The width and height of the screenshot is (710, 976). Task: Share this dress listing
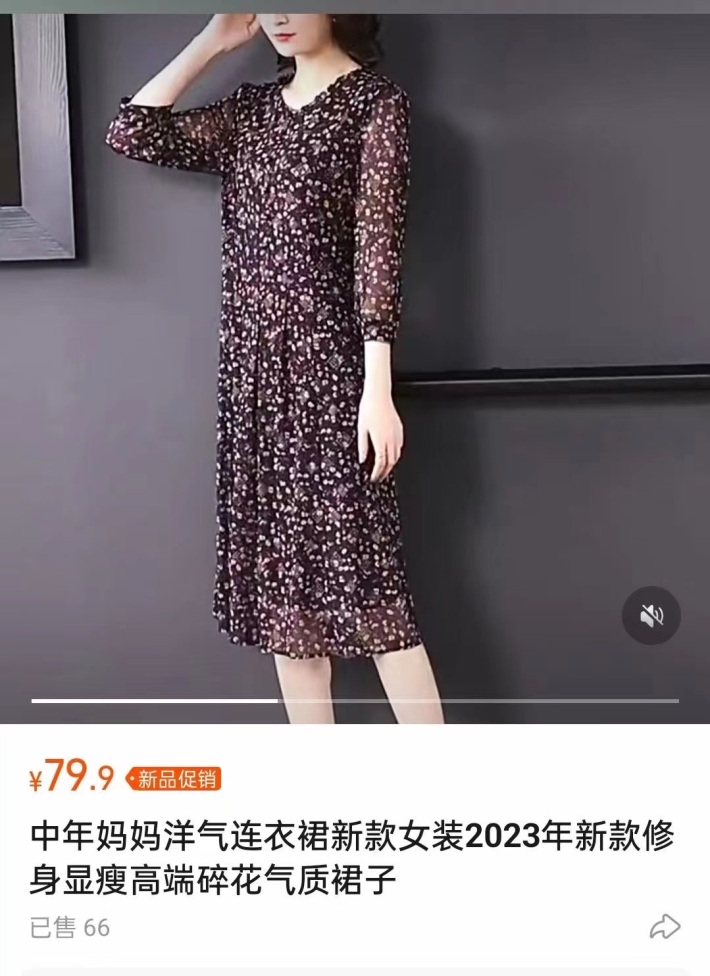click(665, 927)
